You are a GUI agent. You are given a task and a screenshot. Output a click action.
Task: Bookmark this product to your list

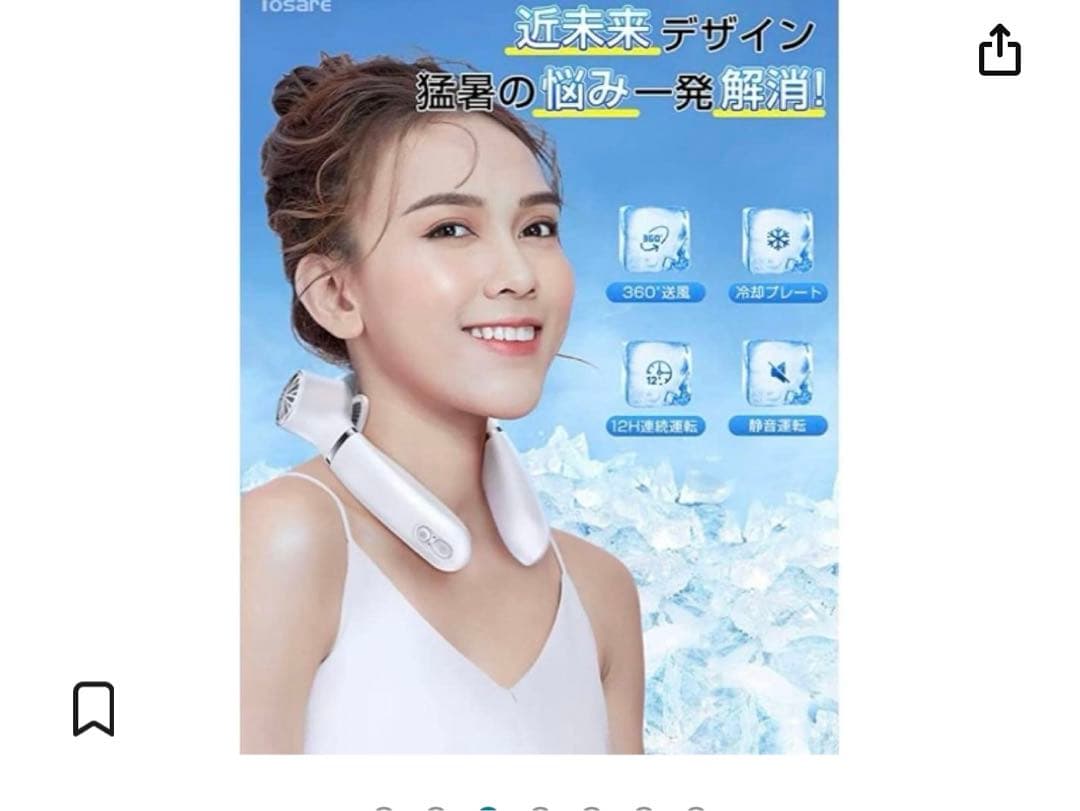tap(94, 708)
